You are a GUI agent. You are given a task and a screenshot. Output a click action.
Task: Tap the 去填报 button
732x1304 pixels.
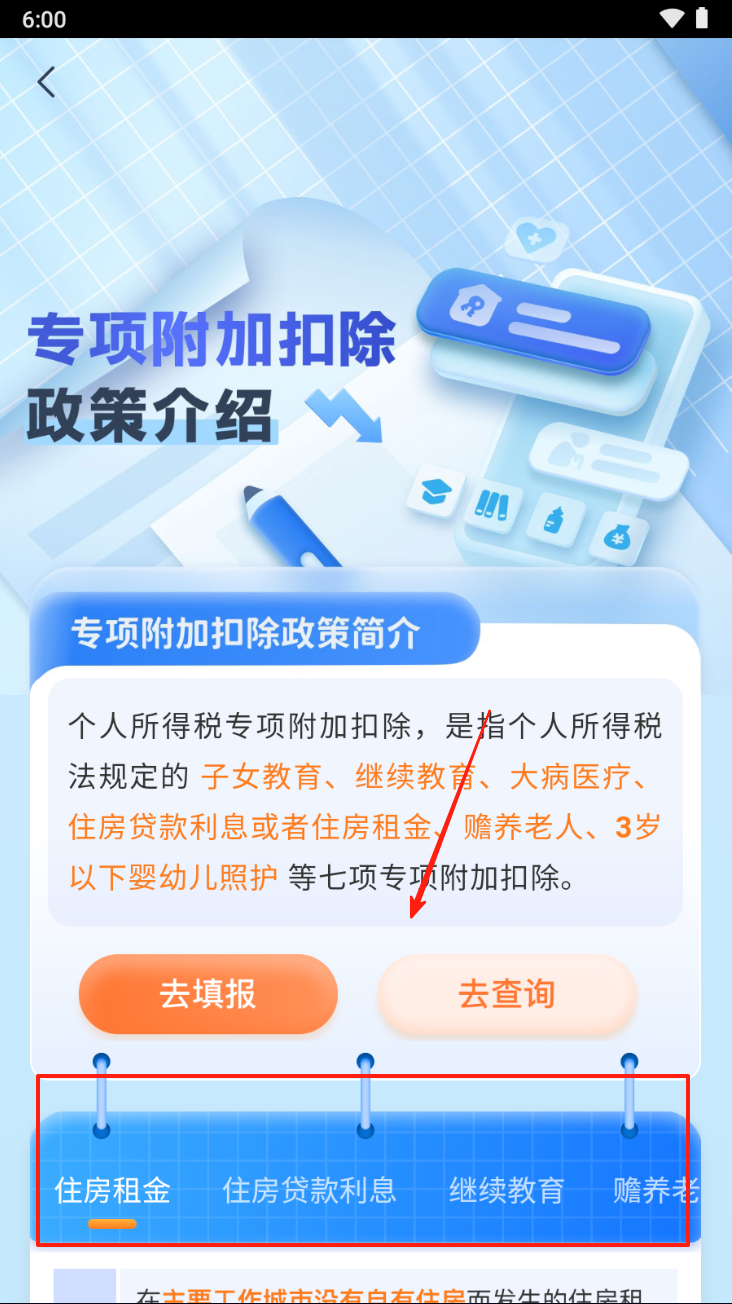208,994
